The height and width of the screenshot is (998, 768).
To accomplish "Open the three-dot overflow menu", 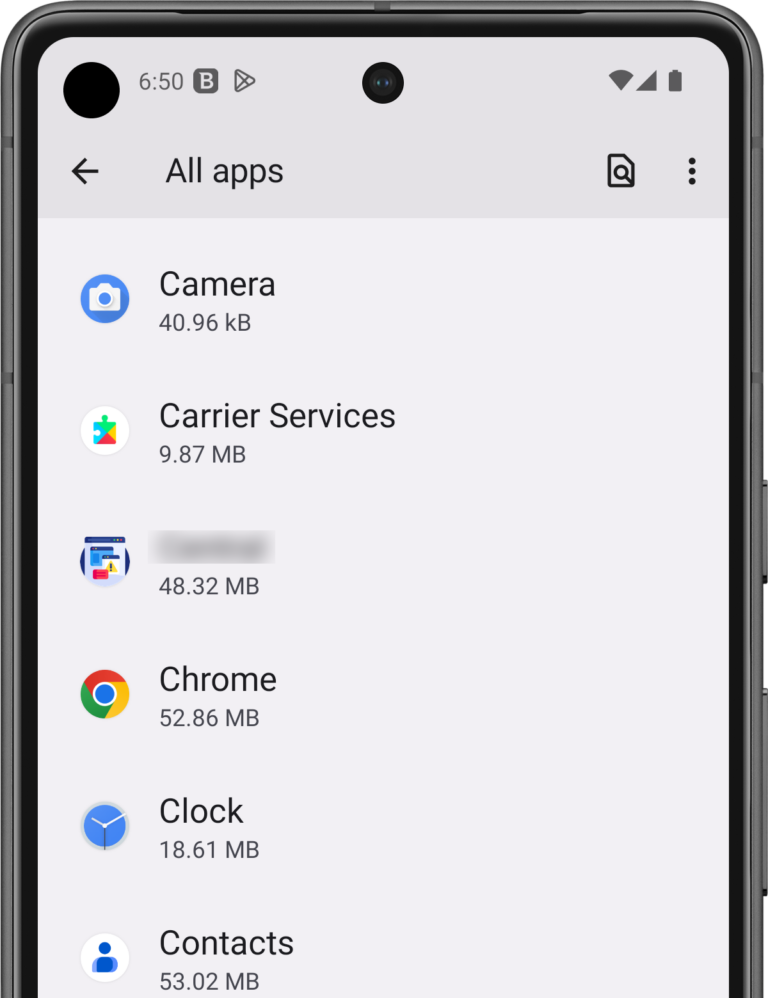I will 692,171.
